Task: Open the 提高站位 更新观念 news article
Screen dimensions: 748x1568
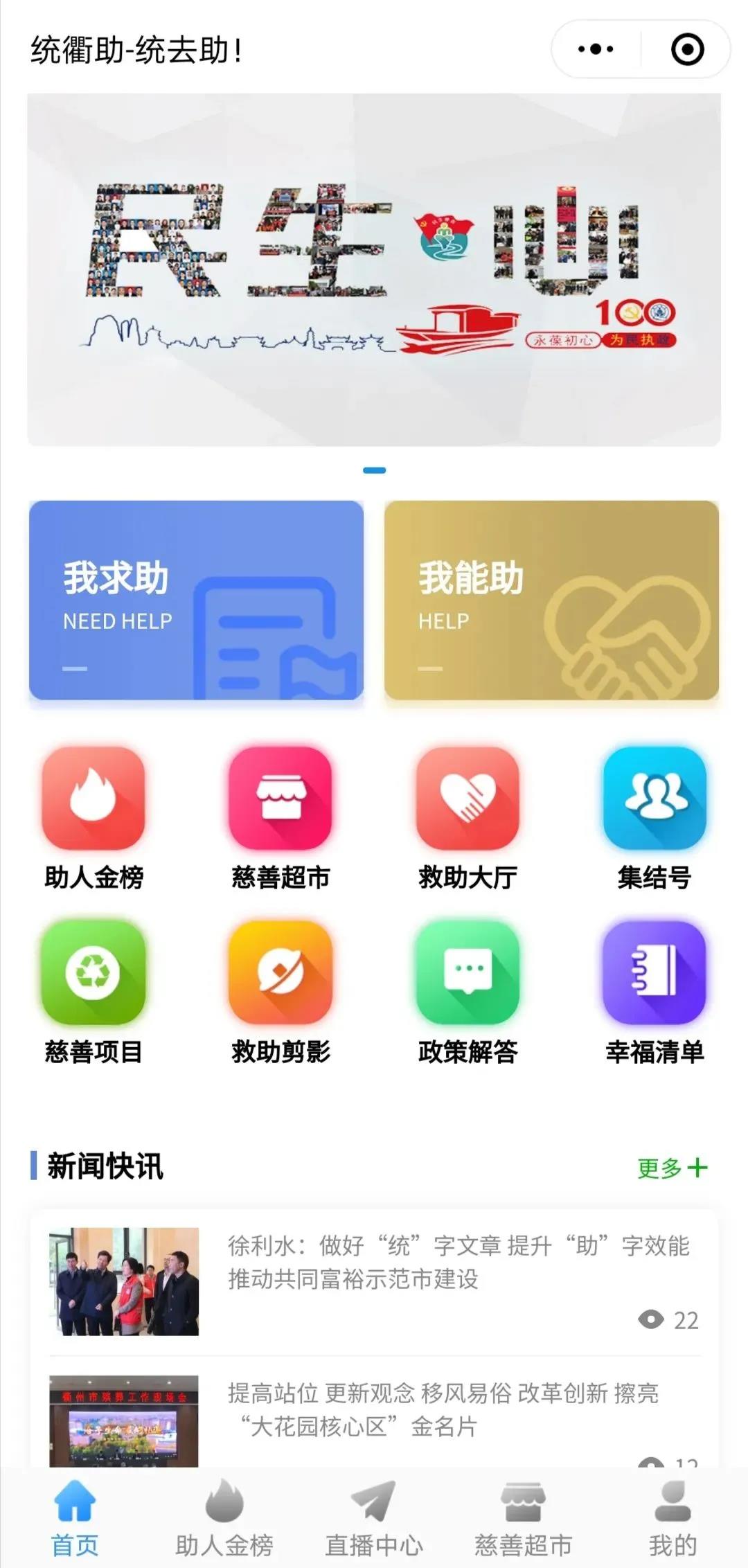Action: [374, 1413]
